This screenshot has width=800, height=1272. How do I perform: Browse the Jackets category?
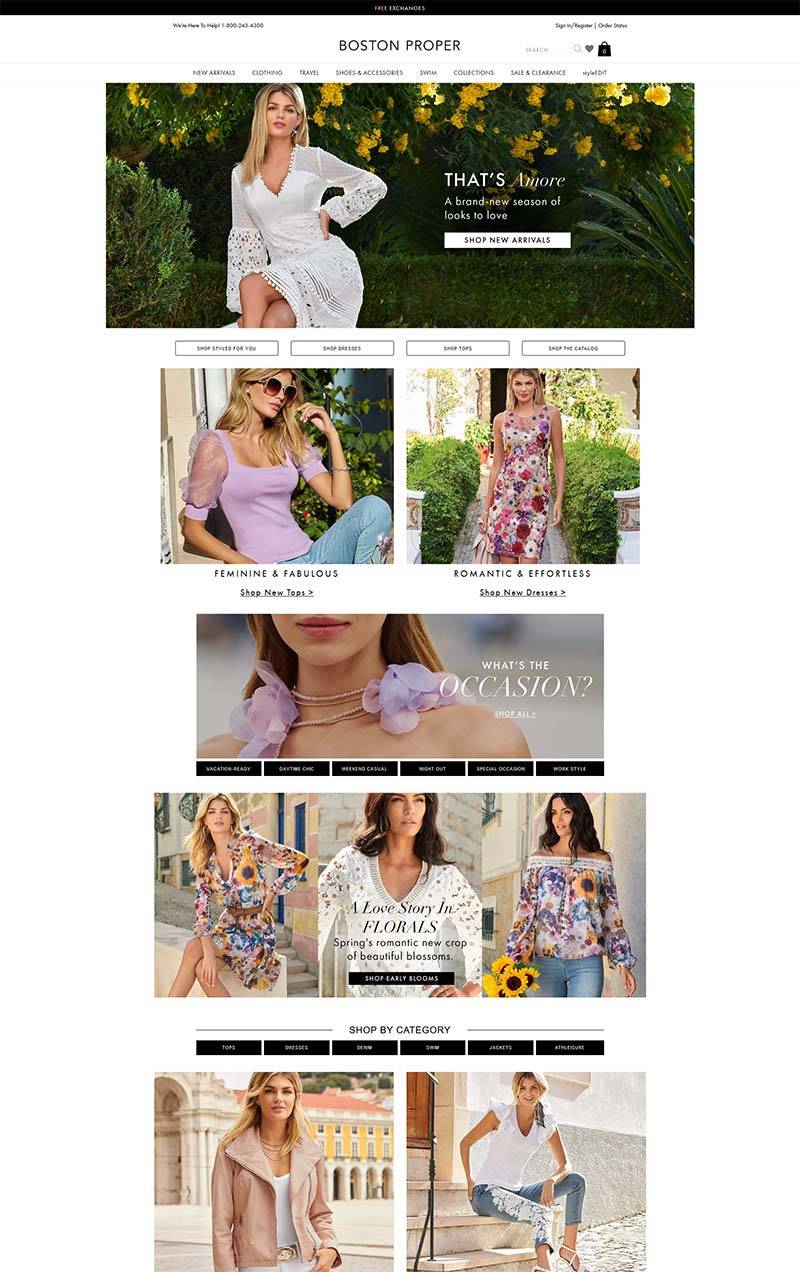[501, 1048]
